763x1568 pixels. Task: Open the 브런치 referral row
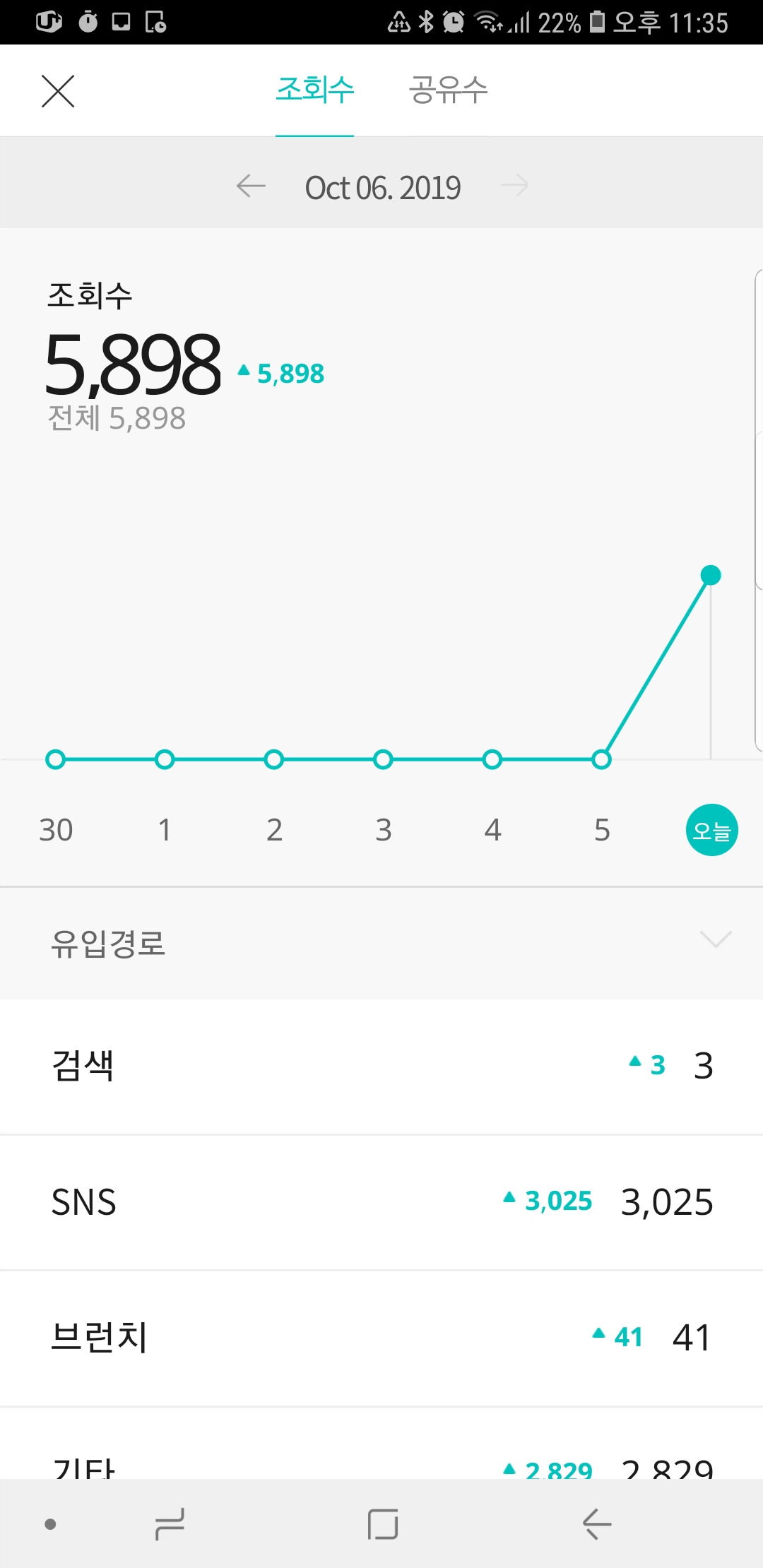[x=381, y=1338]
